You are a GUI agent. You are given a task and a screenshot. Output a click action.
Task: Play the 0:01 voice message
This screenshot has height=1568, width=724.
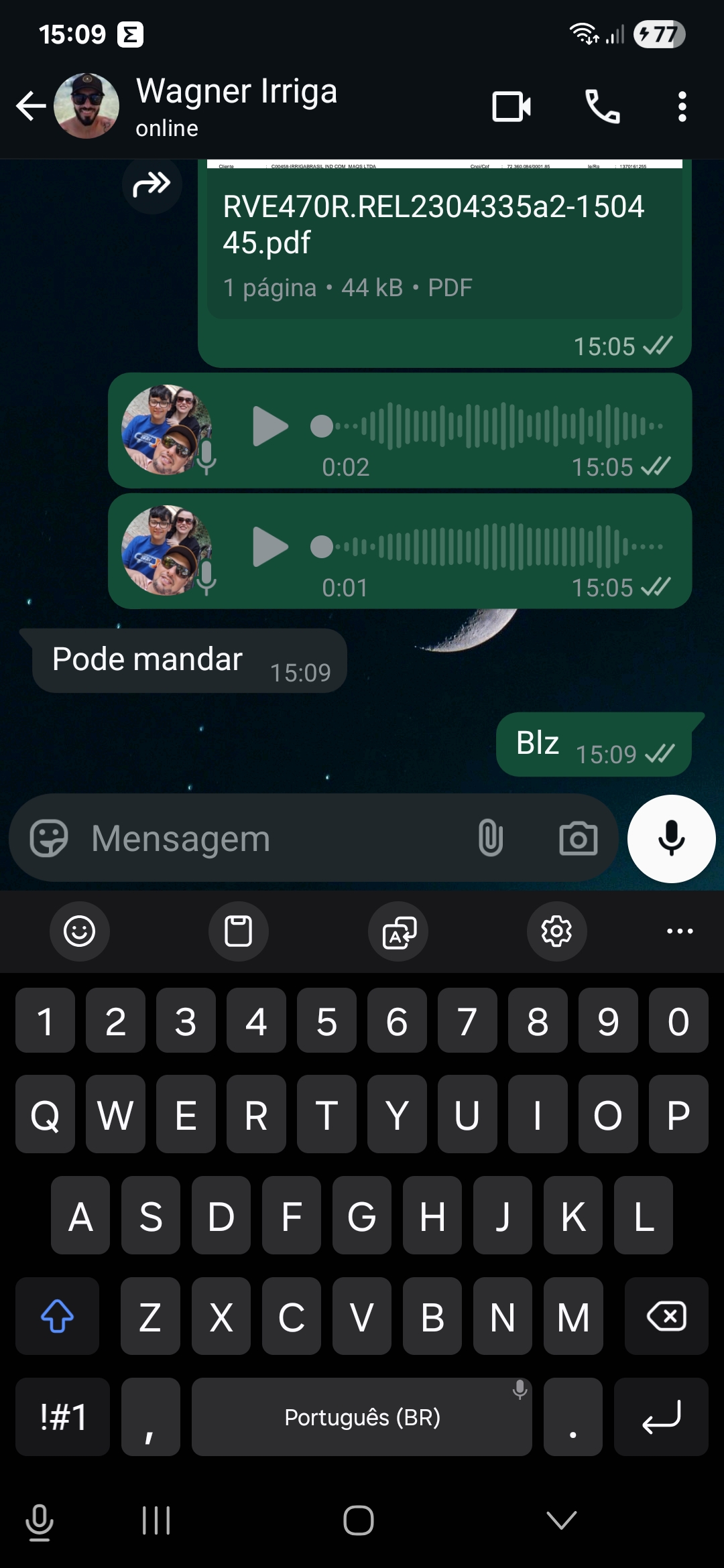click(x=270, y=547)
